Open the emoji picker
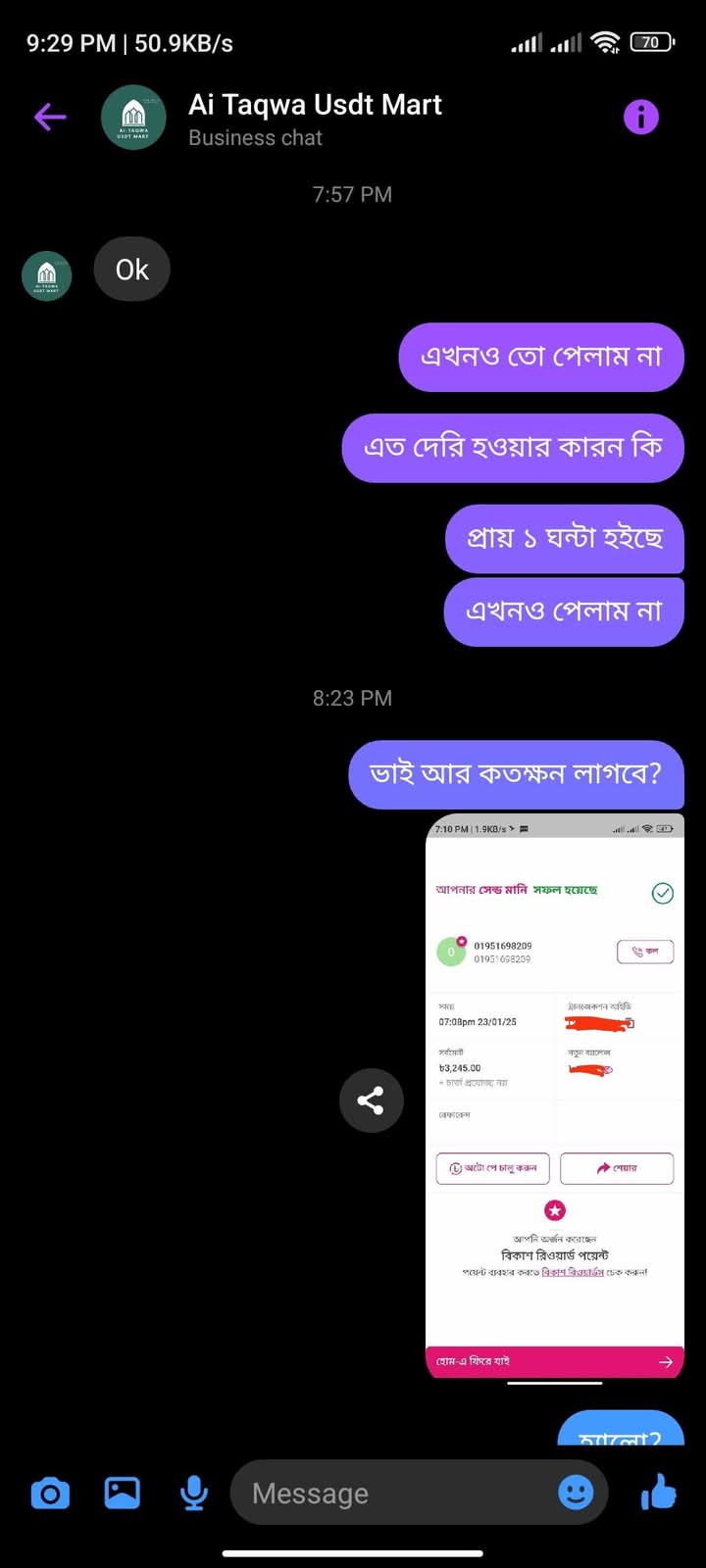The width and height of the screenshot is (706, 1568). click(576, 1493)
